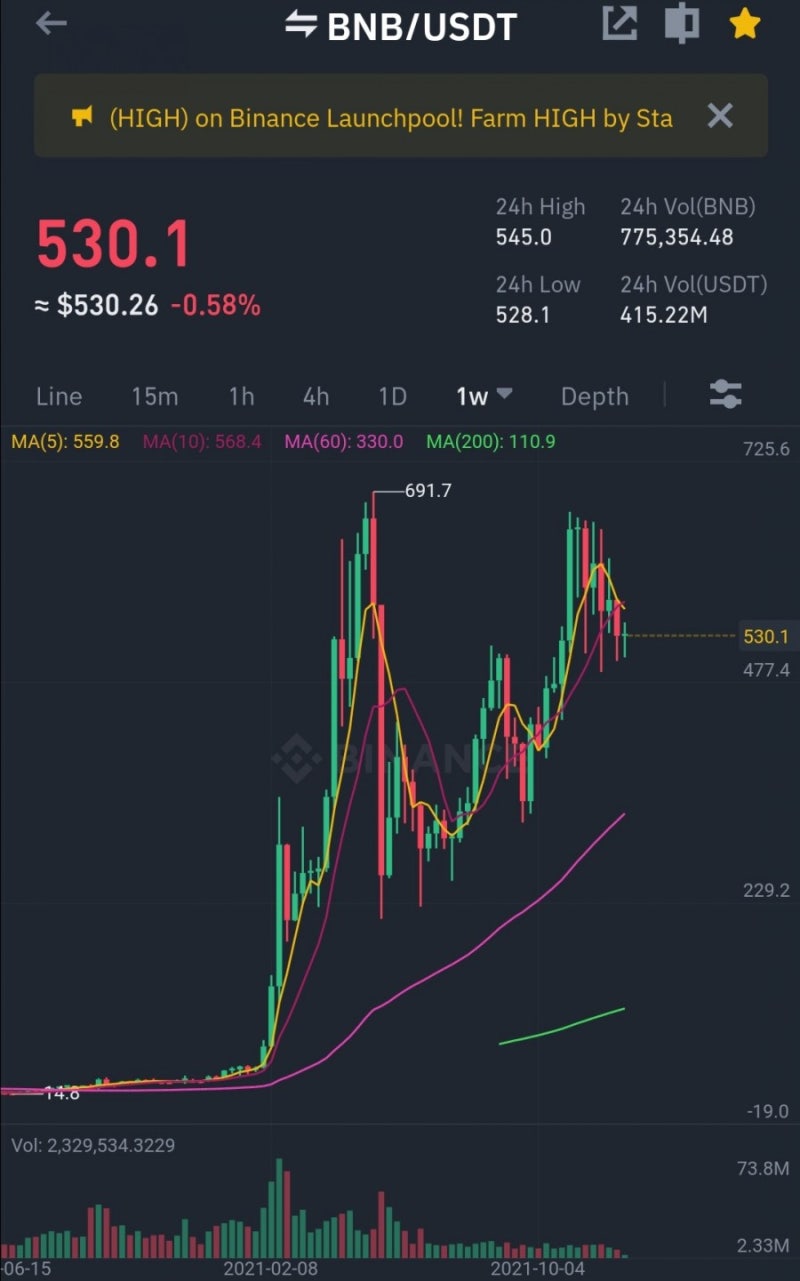Open chart indicator settings sliders icon
Viewport: 800px width, 1281px height.
click(x=726, y=394)
